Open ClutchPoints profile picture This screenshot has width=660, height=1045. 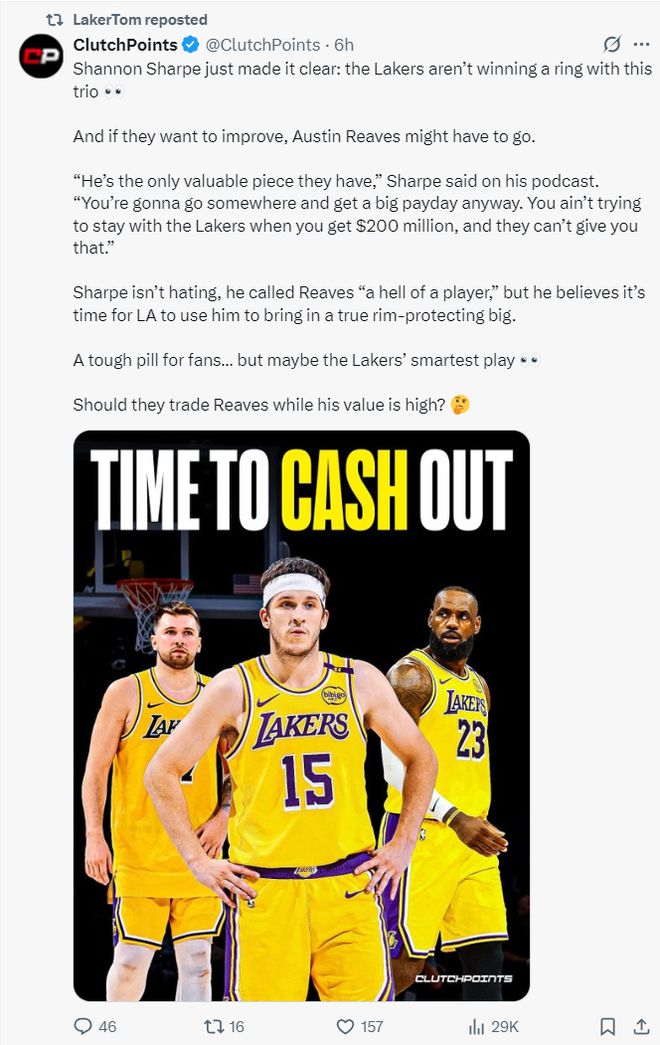tap(41, 56)
